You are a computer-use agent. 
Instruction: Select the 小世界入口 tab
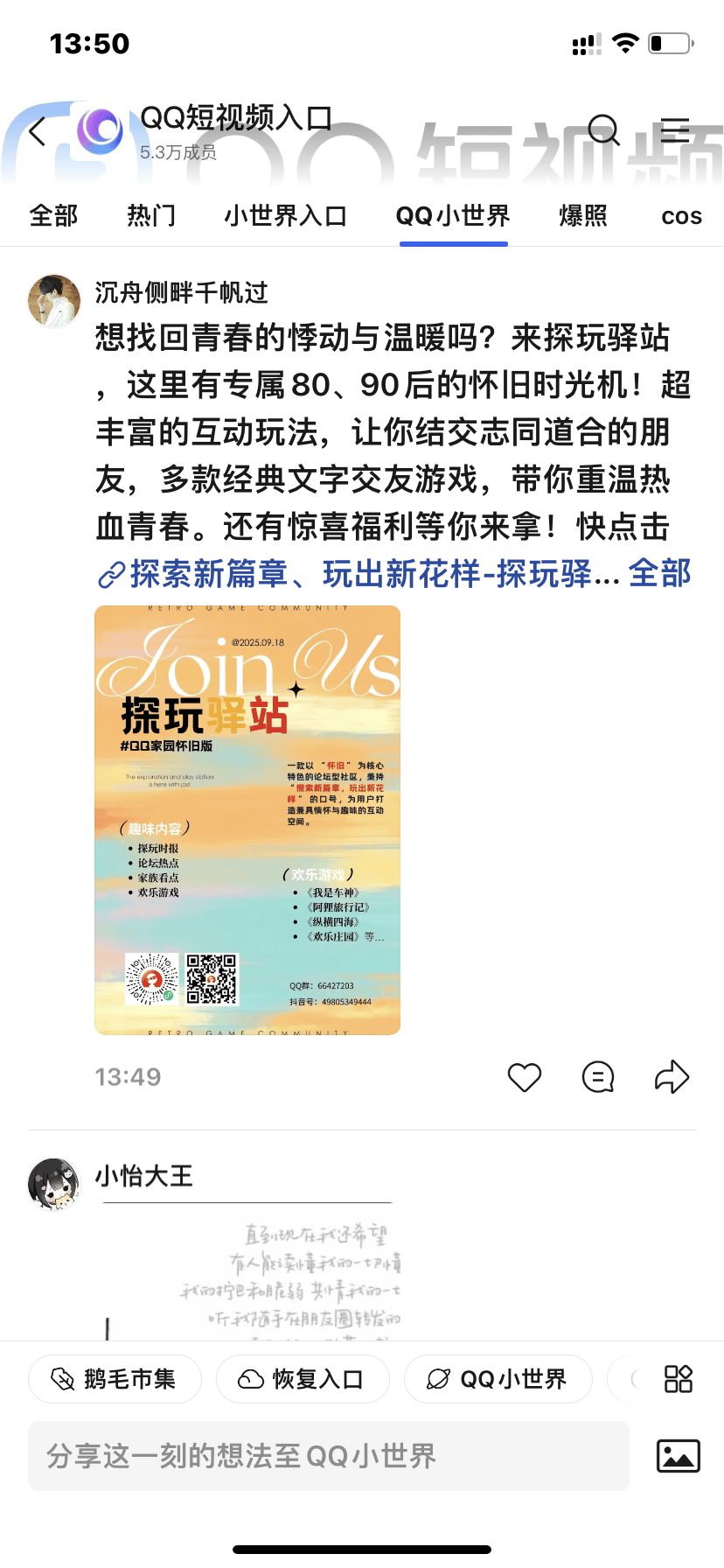click(285, 215)
